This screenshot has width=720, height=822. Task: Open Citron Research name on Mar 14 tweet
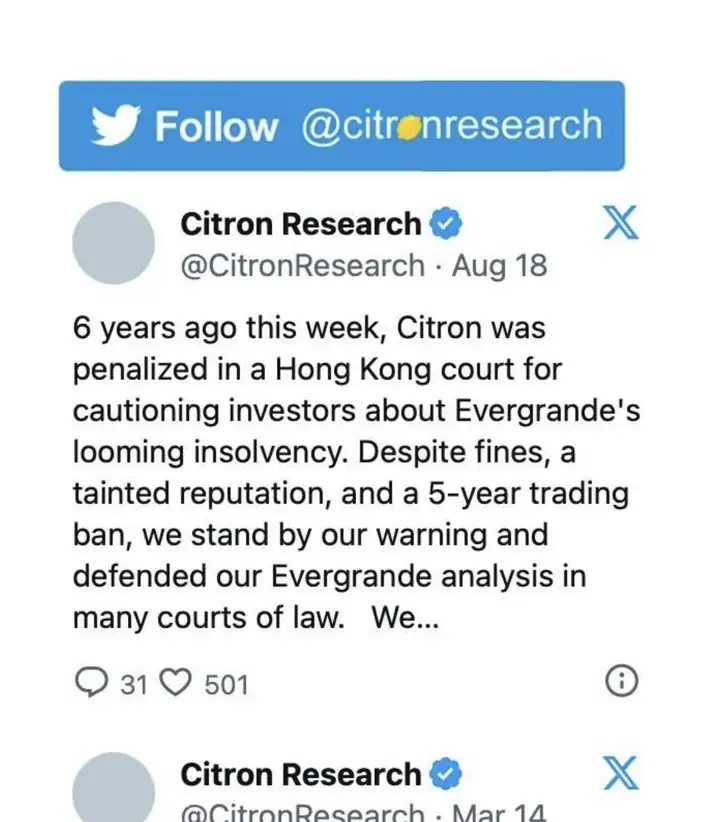[300, 775]
